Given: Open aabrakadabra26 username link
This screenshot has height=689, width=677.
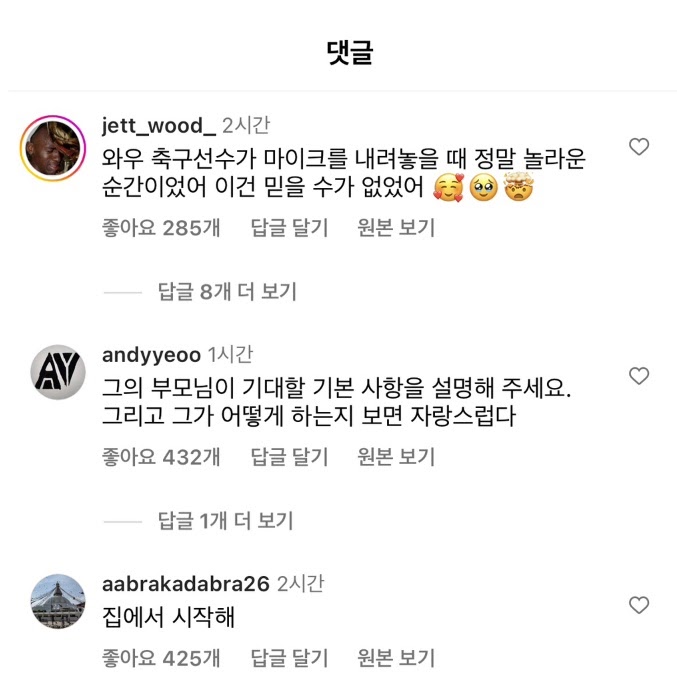Looking at the screenshot, I should coord(185,583).
